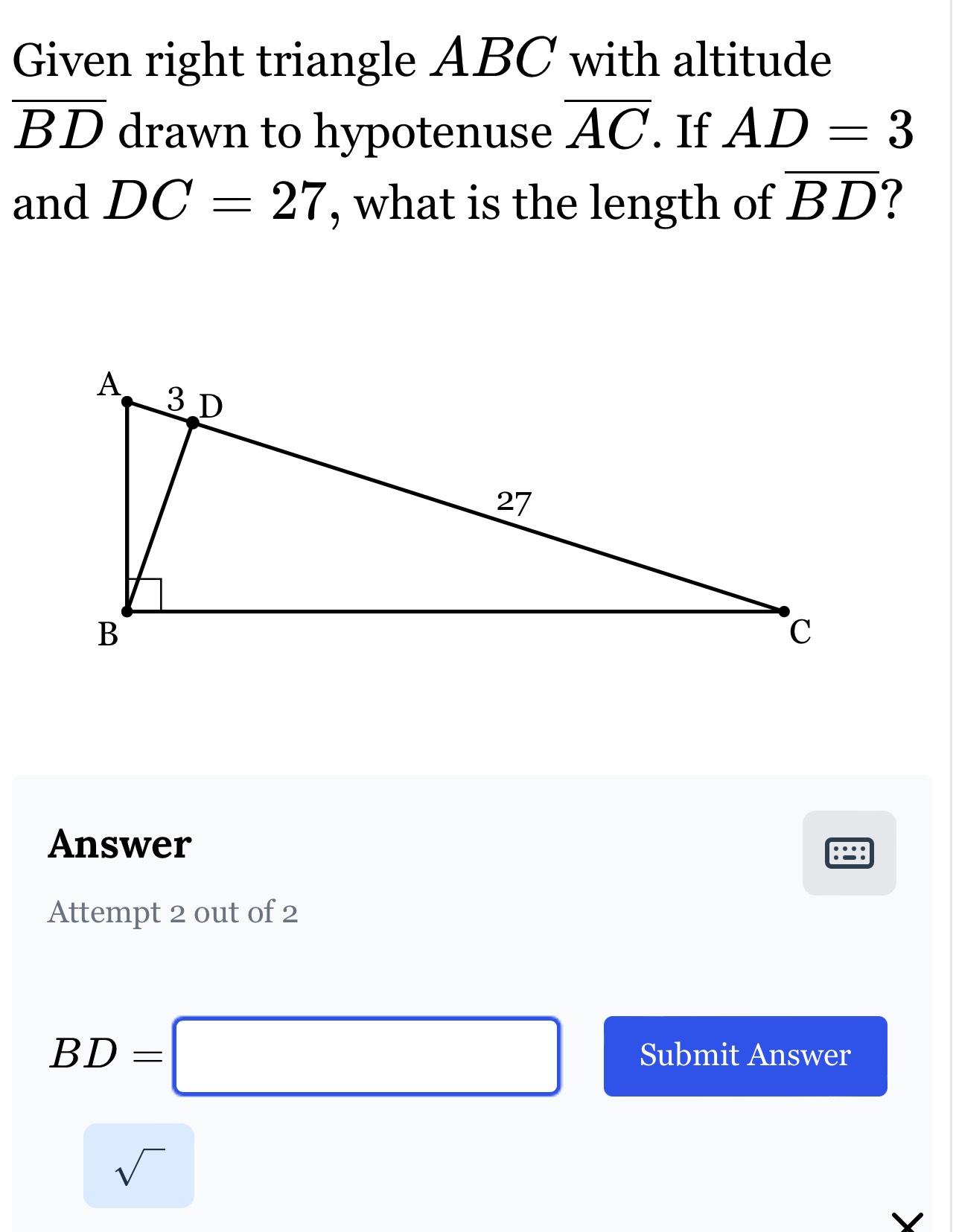Select point B at the right angle
Image resolution: width=956 pixels, height=1232 pixels.
[127, 612]
